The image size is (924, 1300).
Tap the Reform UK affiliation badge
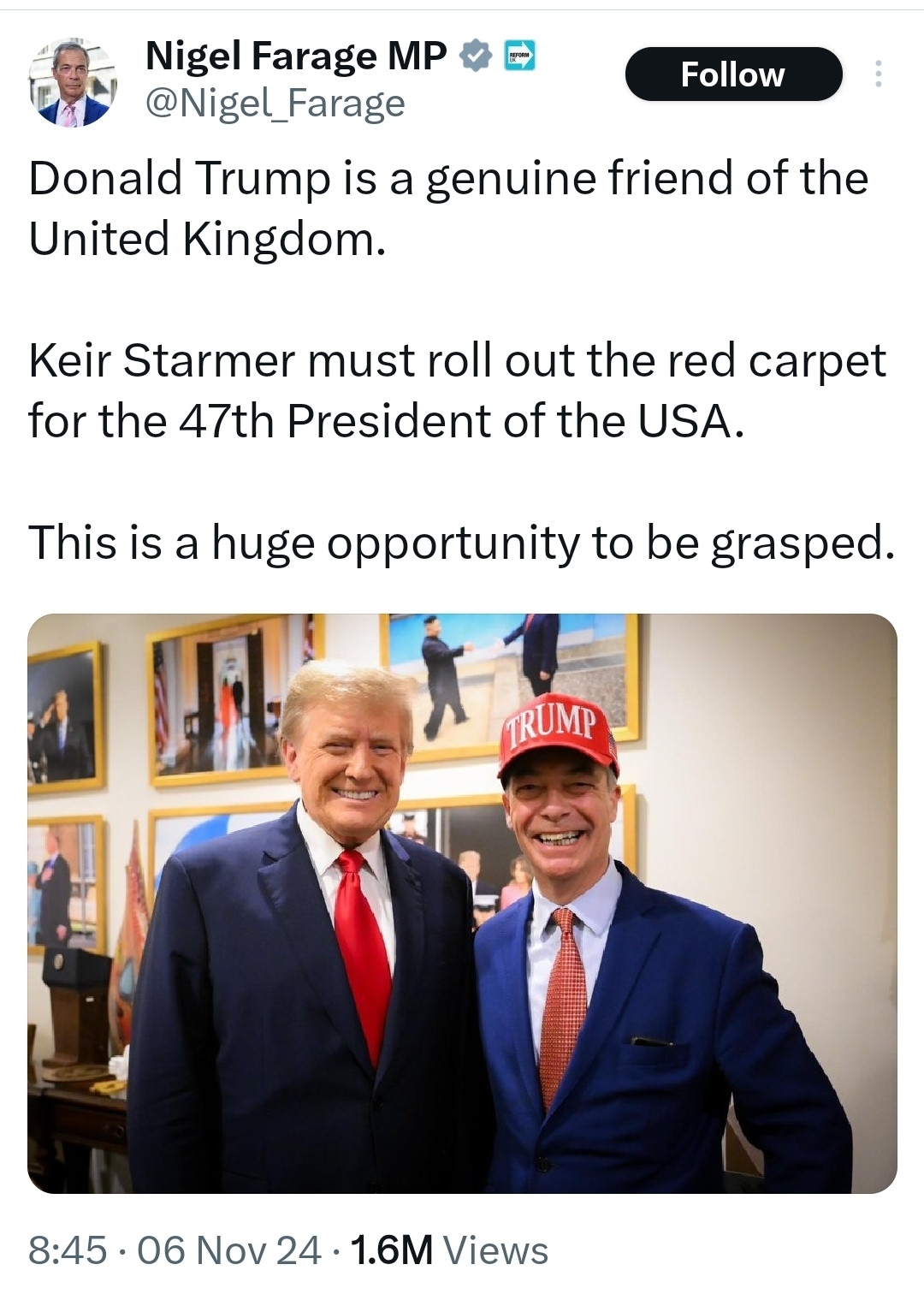(x=520, y=56)
